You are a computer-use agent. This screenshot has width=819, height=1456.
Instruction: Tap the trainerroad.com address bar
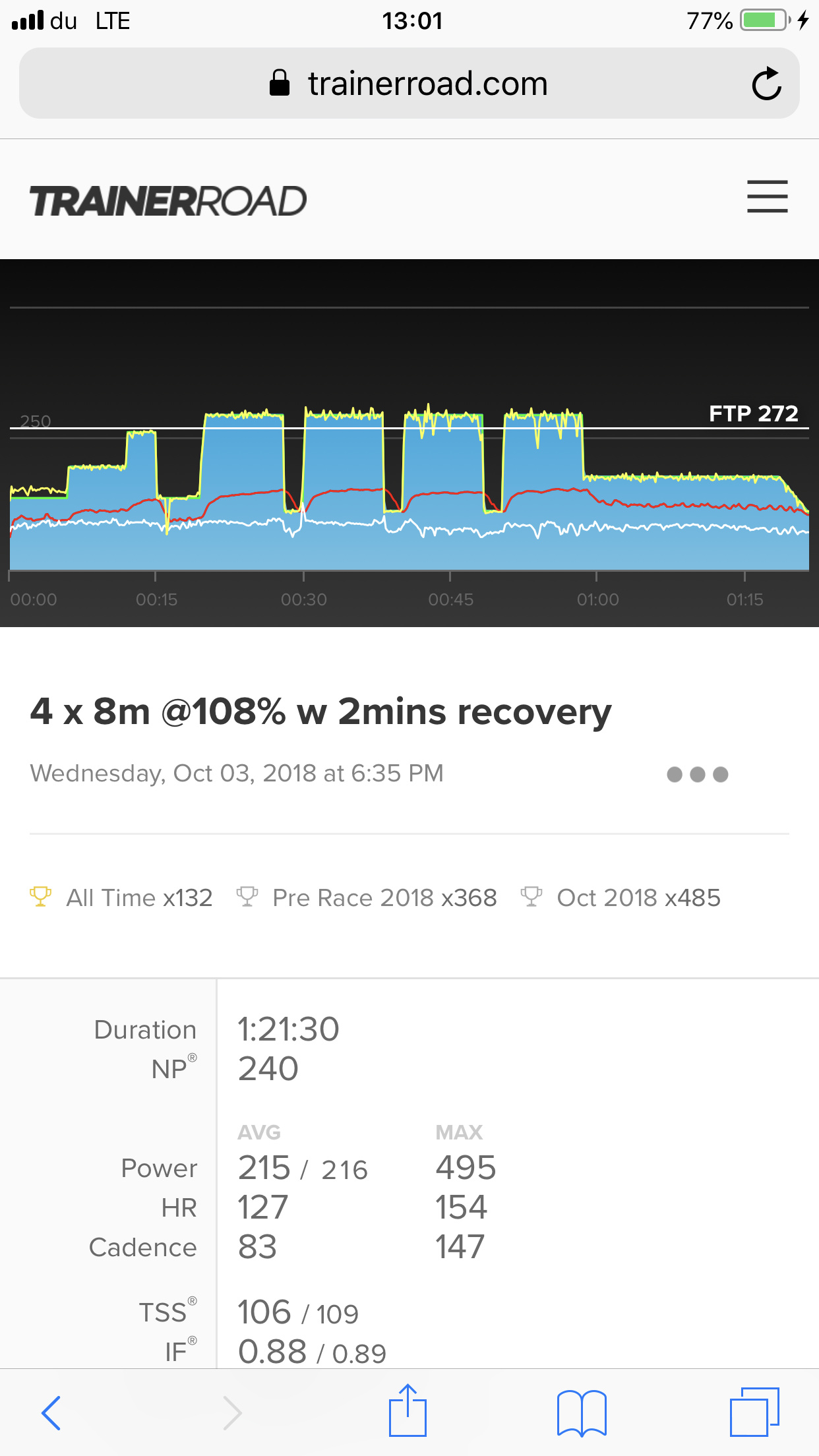coord(409,84)
